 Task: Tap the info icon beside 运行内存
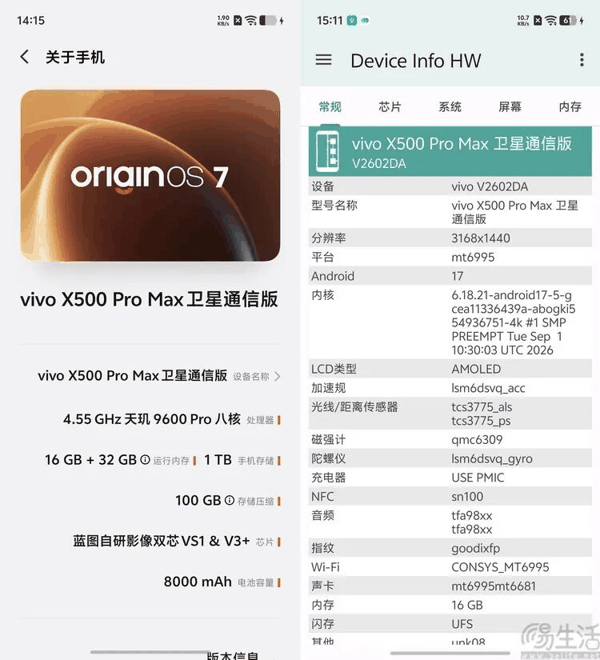[145, 460]
